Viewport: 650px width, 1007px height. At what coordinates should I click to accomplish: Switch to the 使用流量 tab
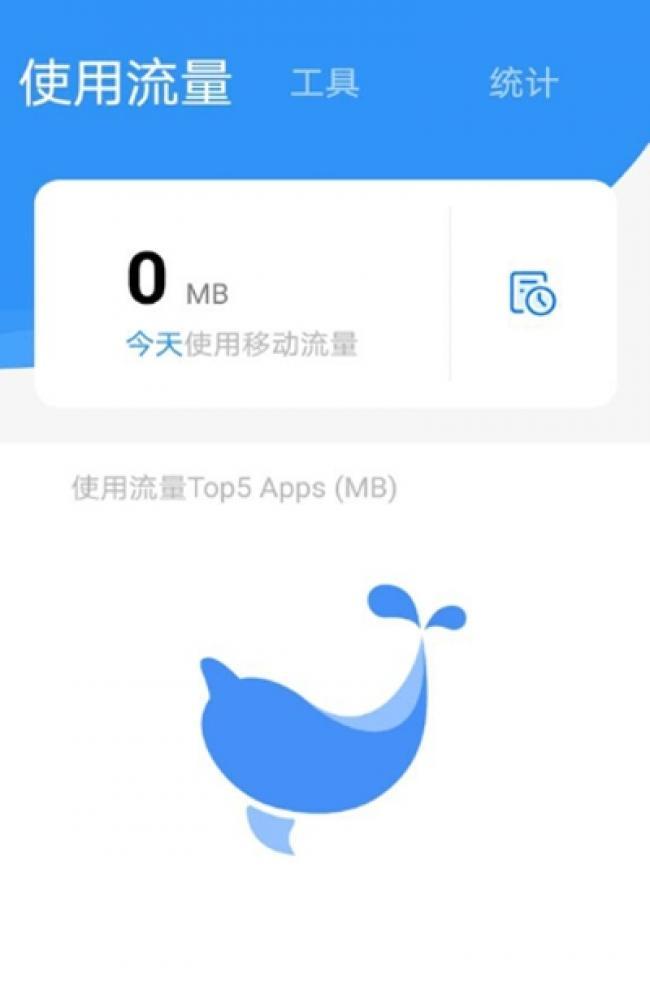point(126,84)
